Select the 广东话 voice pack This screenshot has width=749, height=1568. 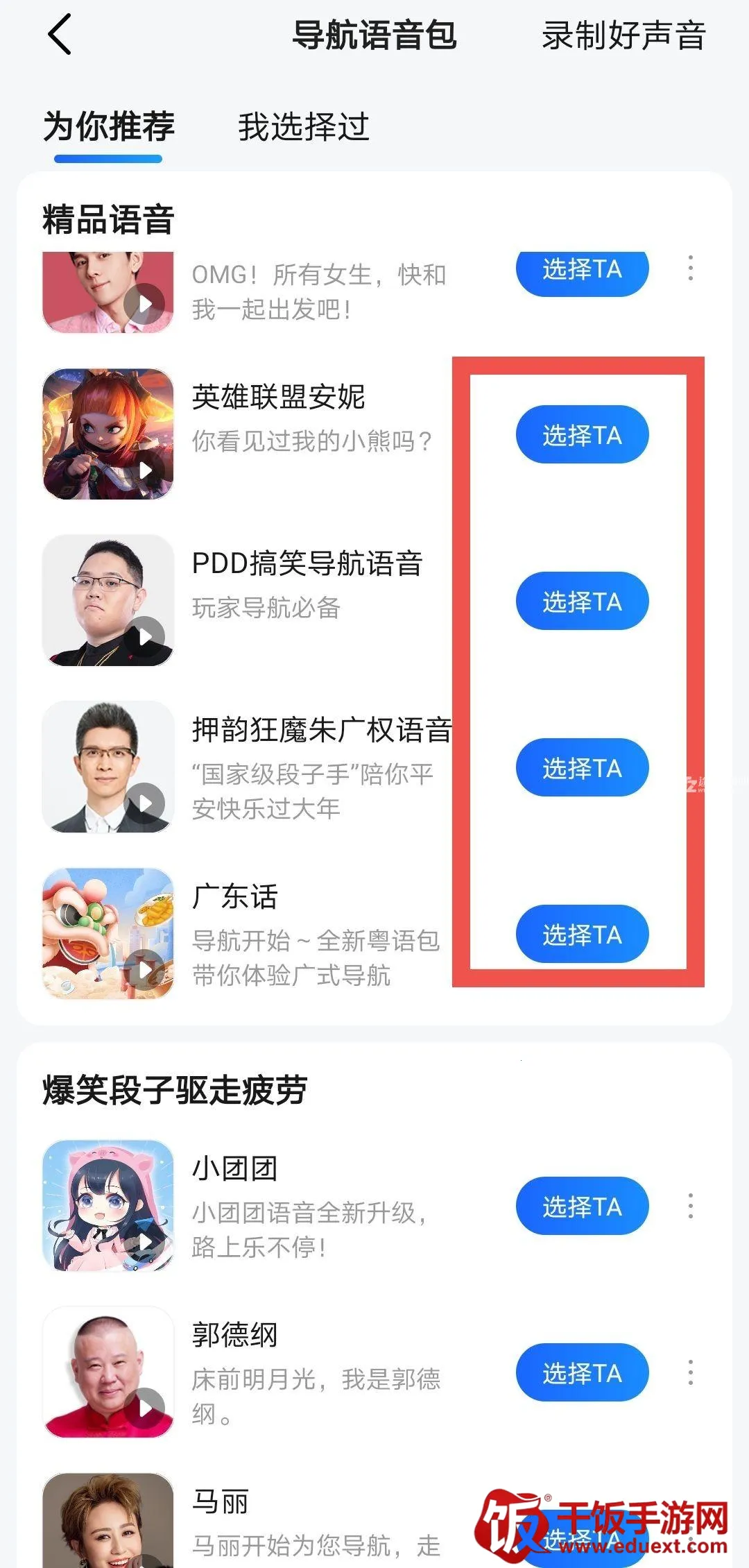581,935
